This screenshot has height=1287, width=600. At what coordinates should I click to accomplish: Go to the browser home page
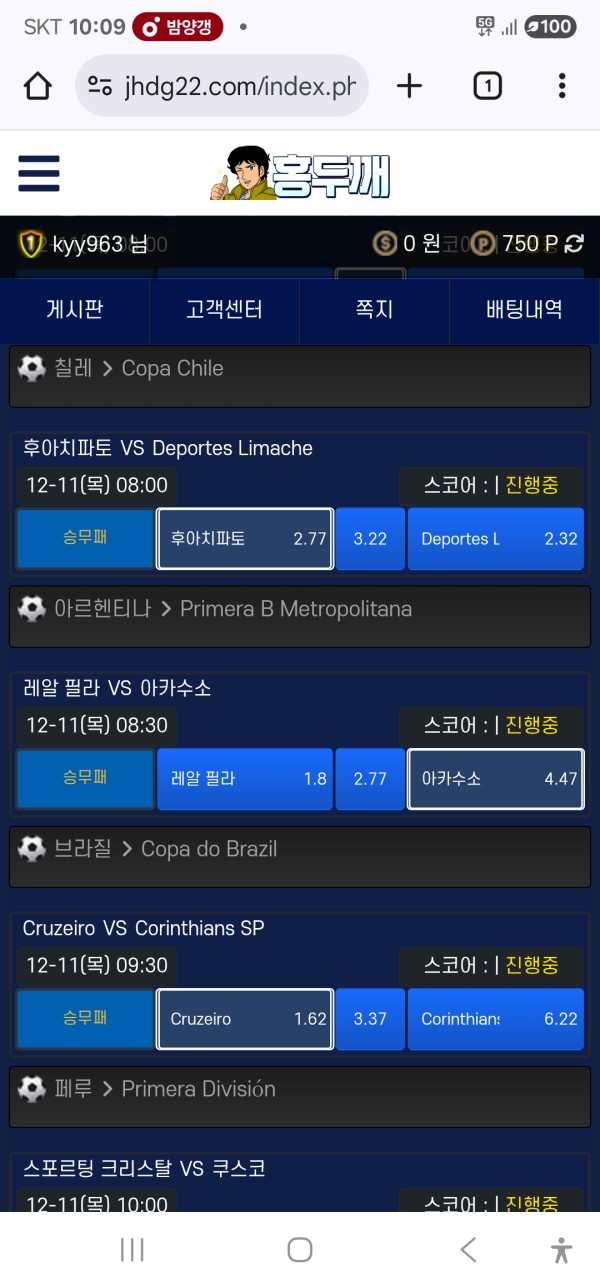coord(37,87)
